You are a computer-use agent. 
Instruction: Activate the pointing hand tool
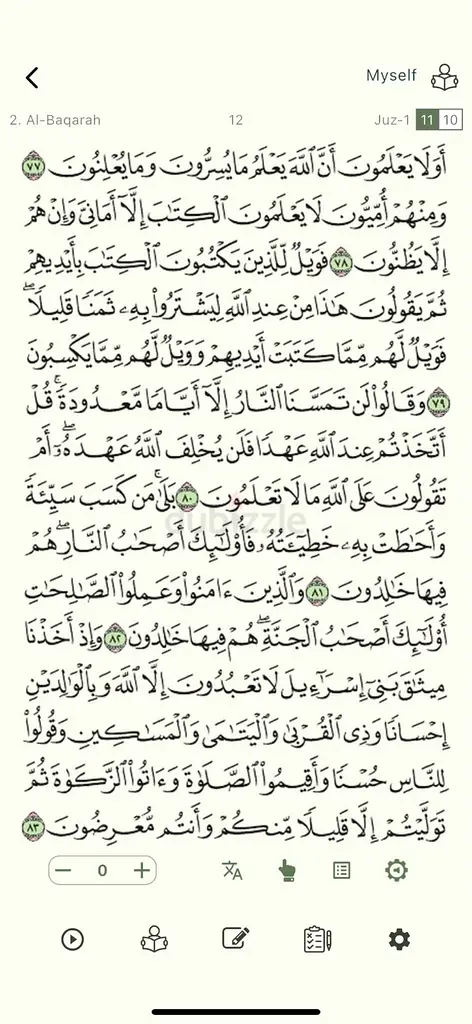pos(287,871)
